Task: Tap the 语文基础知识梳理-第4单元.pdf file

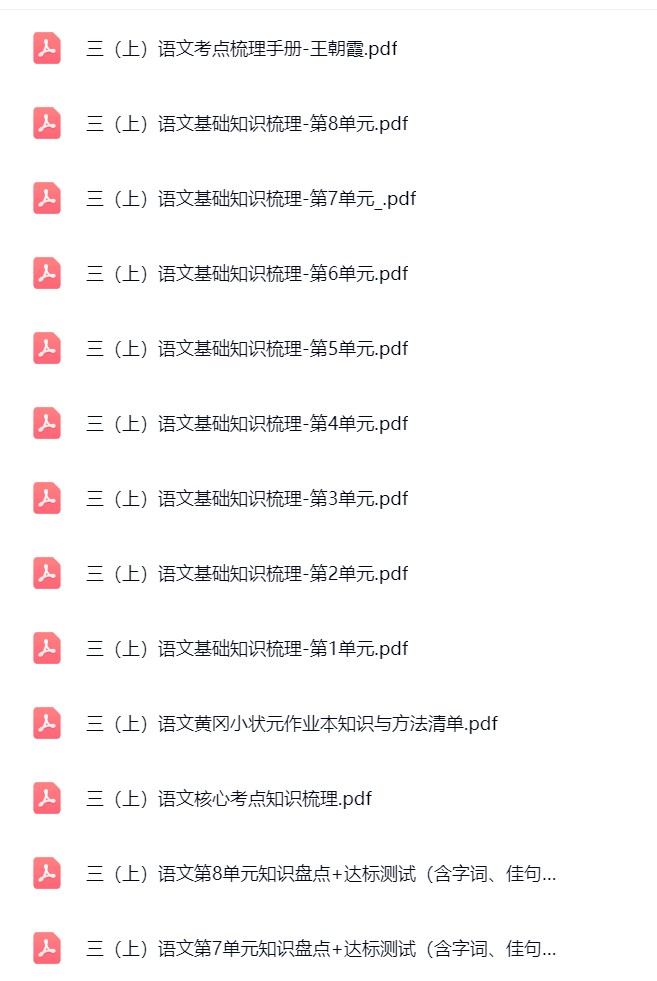Action: (247, 423)
